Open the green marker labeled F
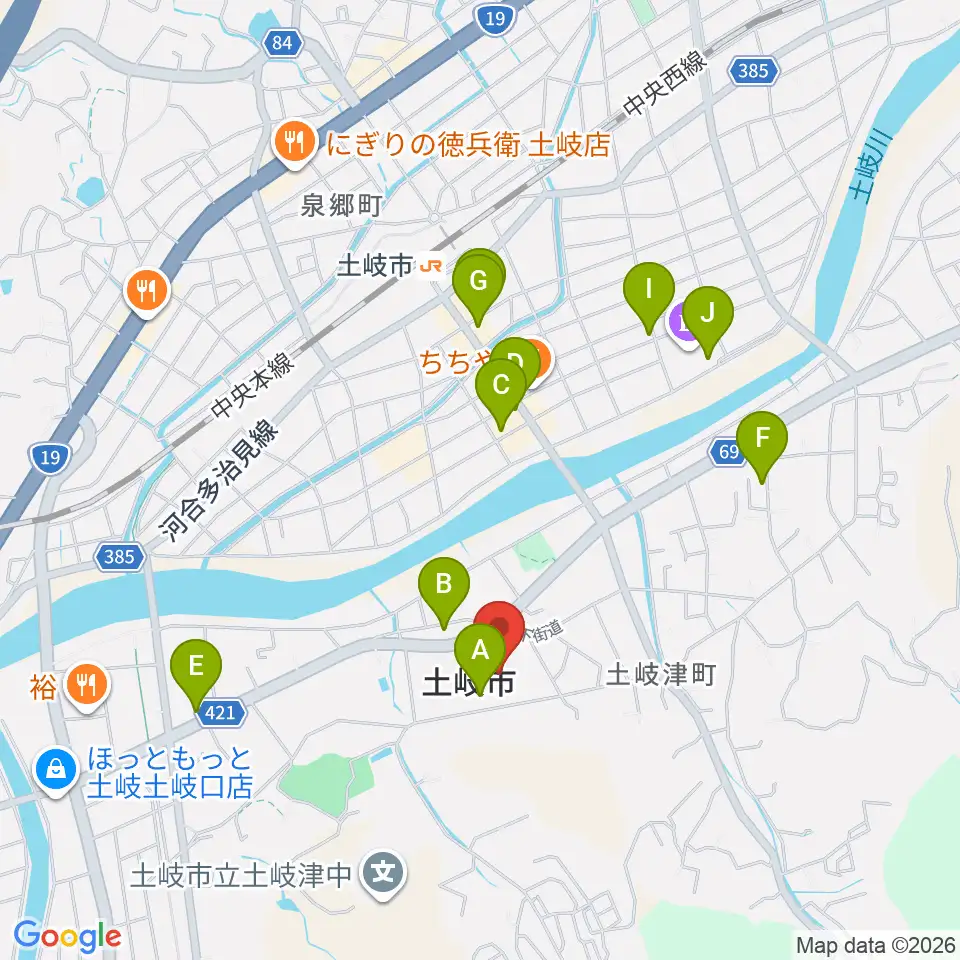960x960 pixels. [762, 442]
